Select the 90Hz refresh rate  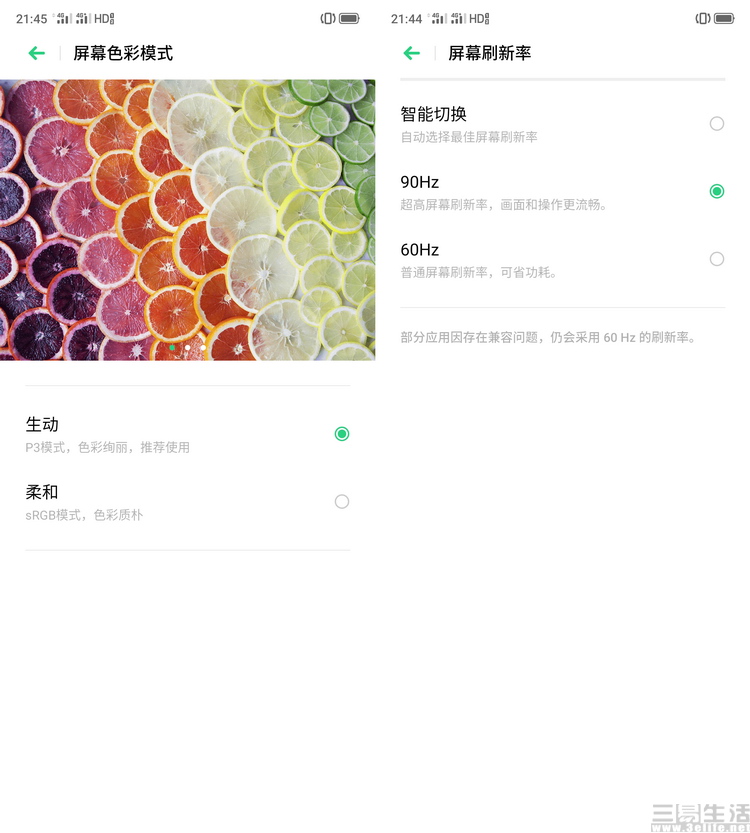coord(717,191)
